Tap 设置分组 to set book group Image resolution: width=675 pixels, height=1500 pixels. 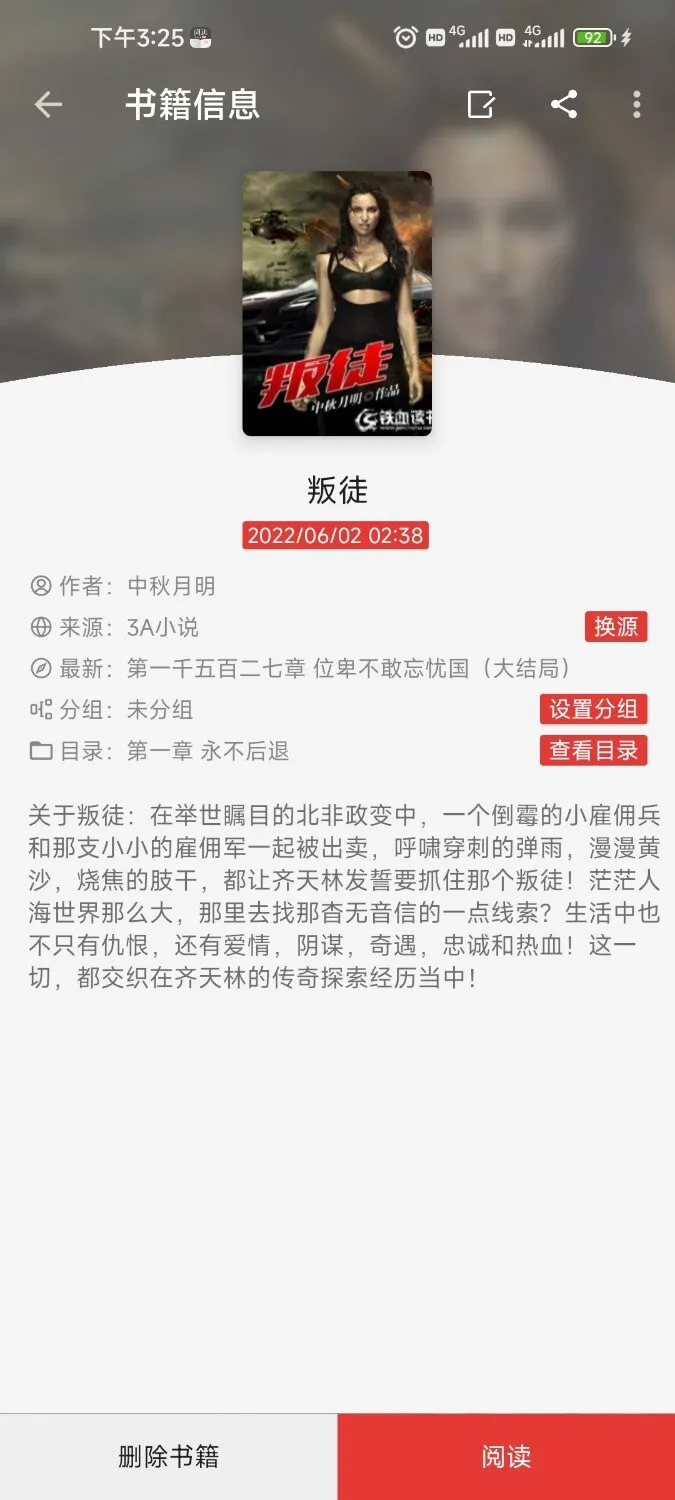(593, 709)
